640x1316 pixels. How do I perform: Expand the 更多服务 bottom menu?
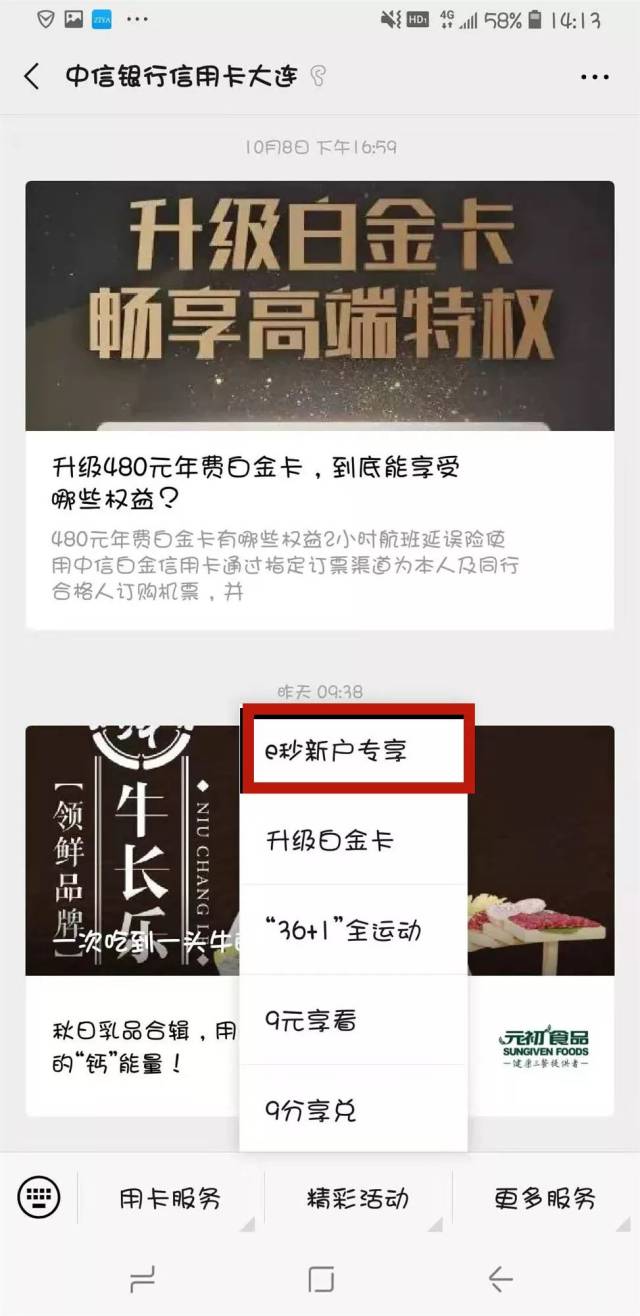click(x=545, y=1197)
